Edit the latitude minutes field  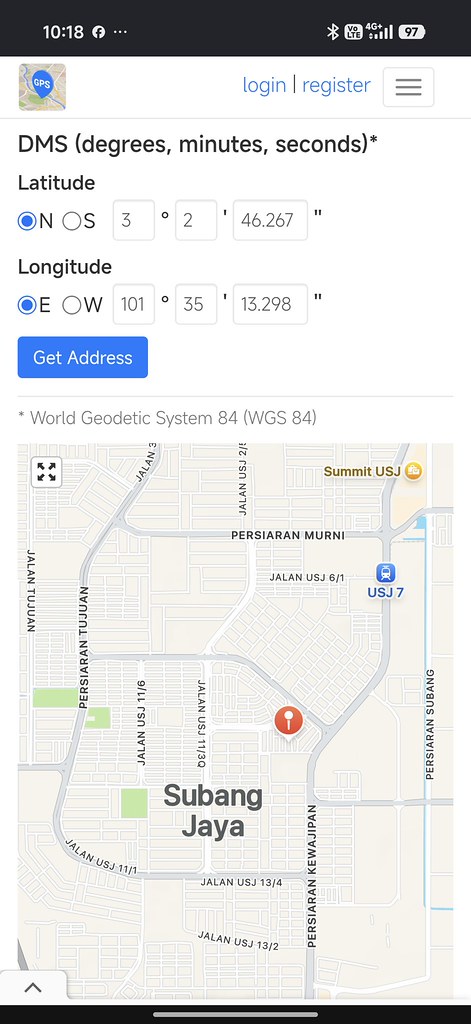coord(196,220)
